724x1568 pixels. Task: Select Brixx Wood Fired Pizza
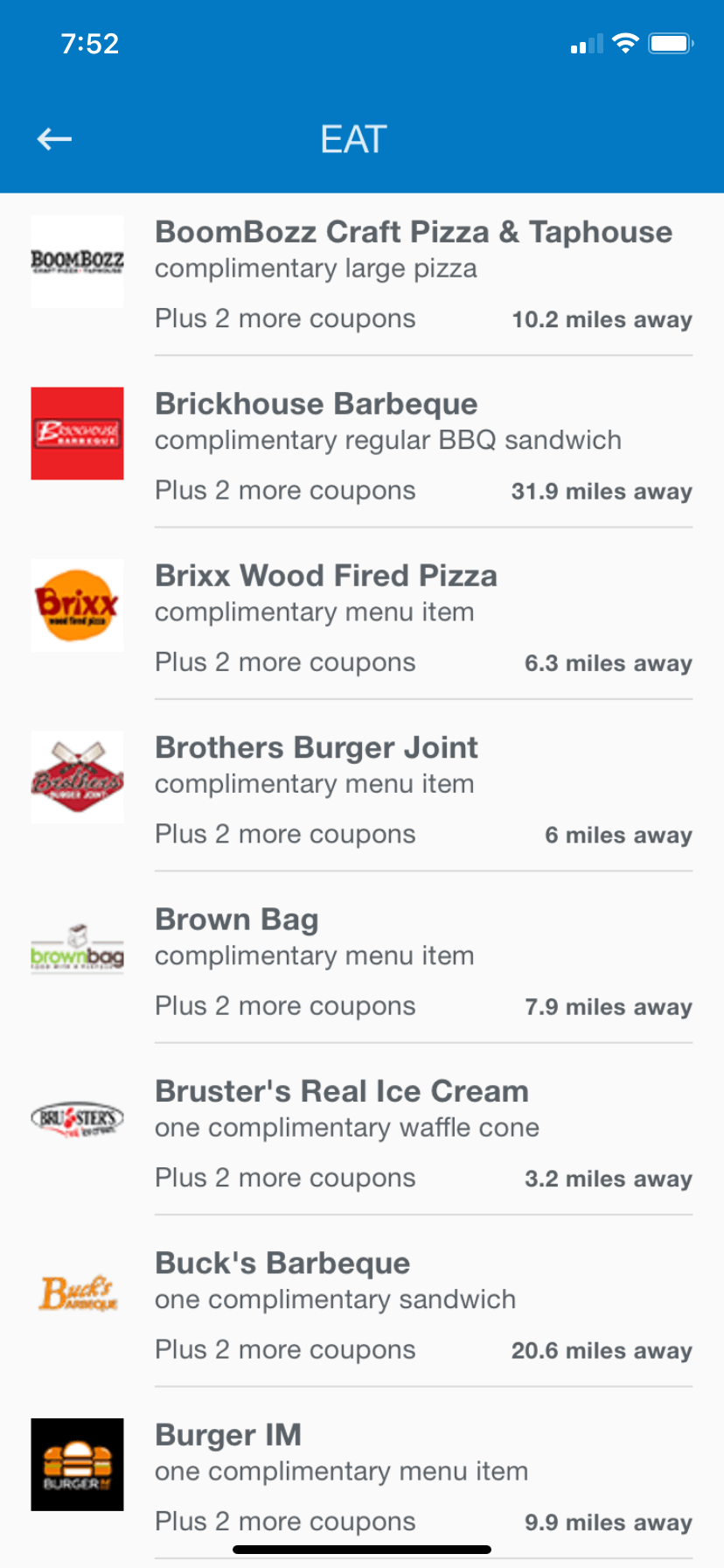tap(326, 576)
